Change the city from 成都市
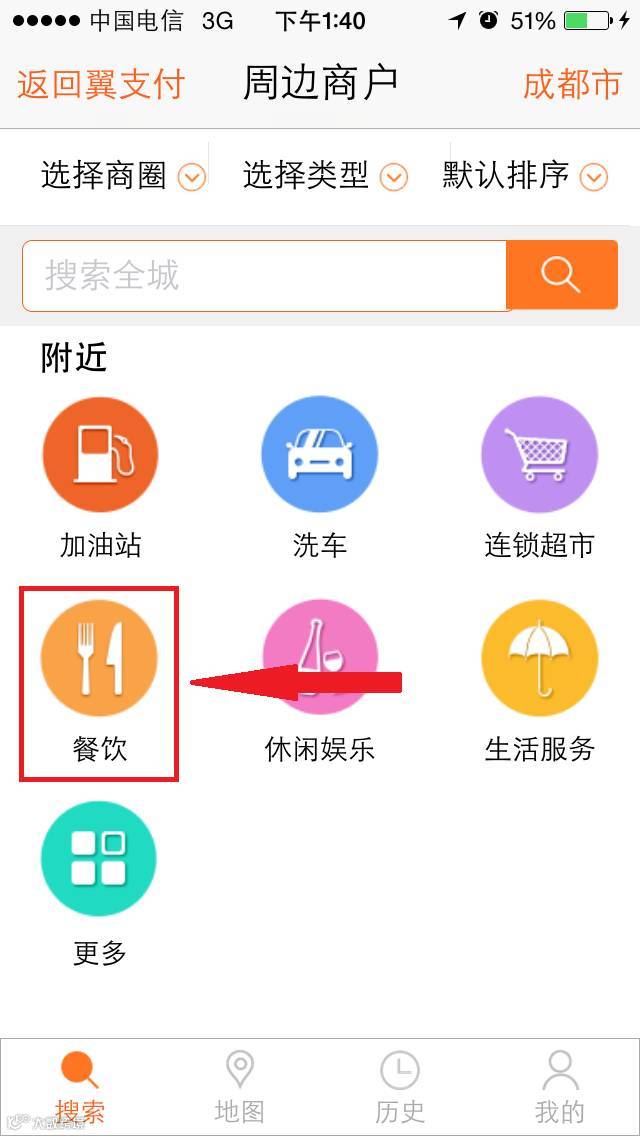This screenshot has width=640, height=1136. (573, 85)
